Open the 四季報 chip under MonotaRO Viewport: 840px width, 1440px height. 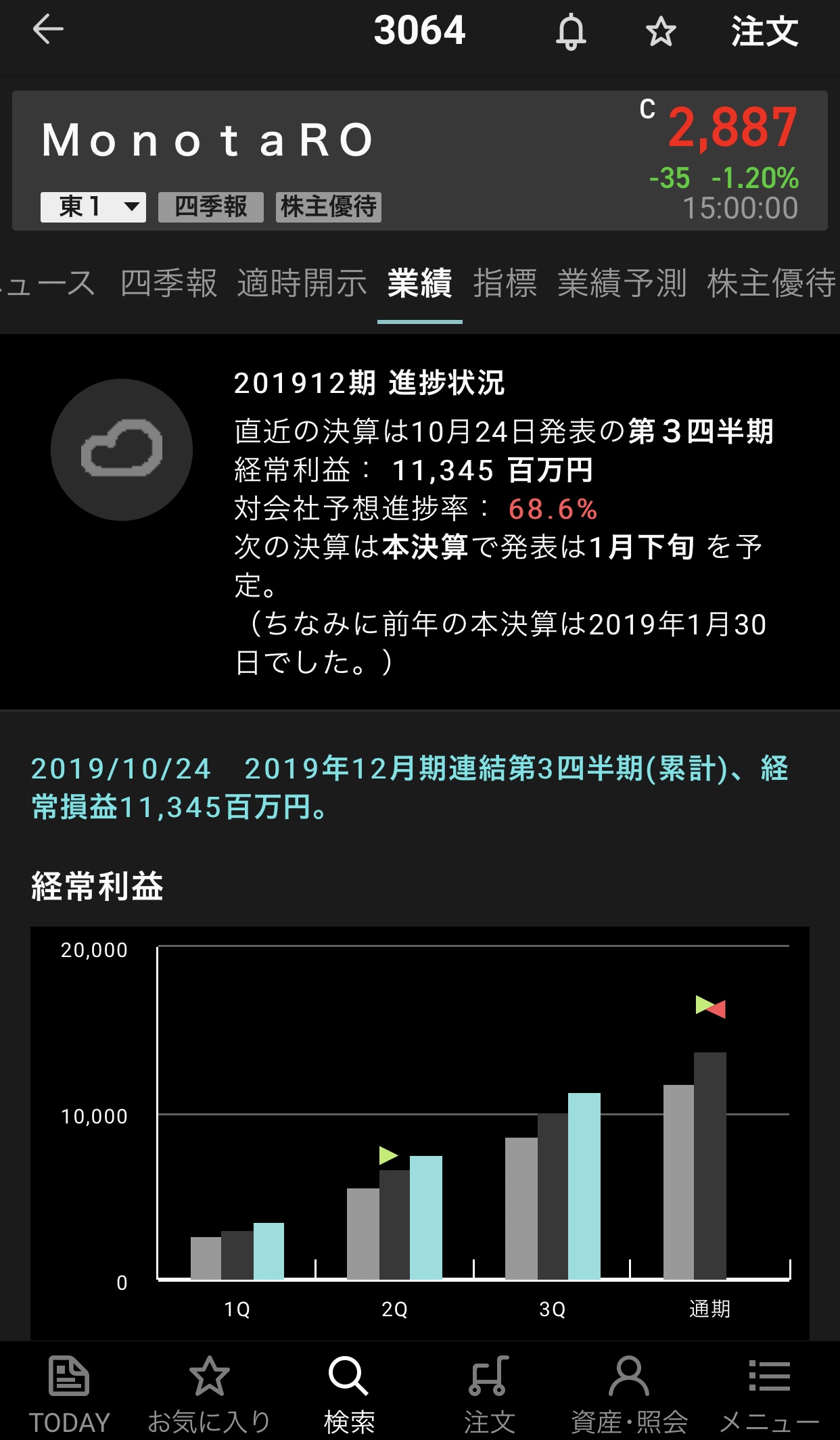pos(211,207)
